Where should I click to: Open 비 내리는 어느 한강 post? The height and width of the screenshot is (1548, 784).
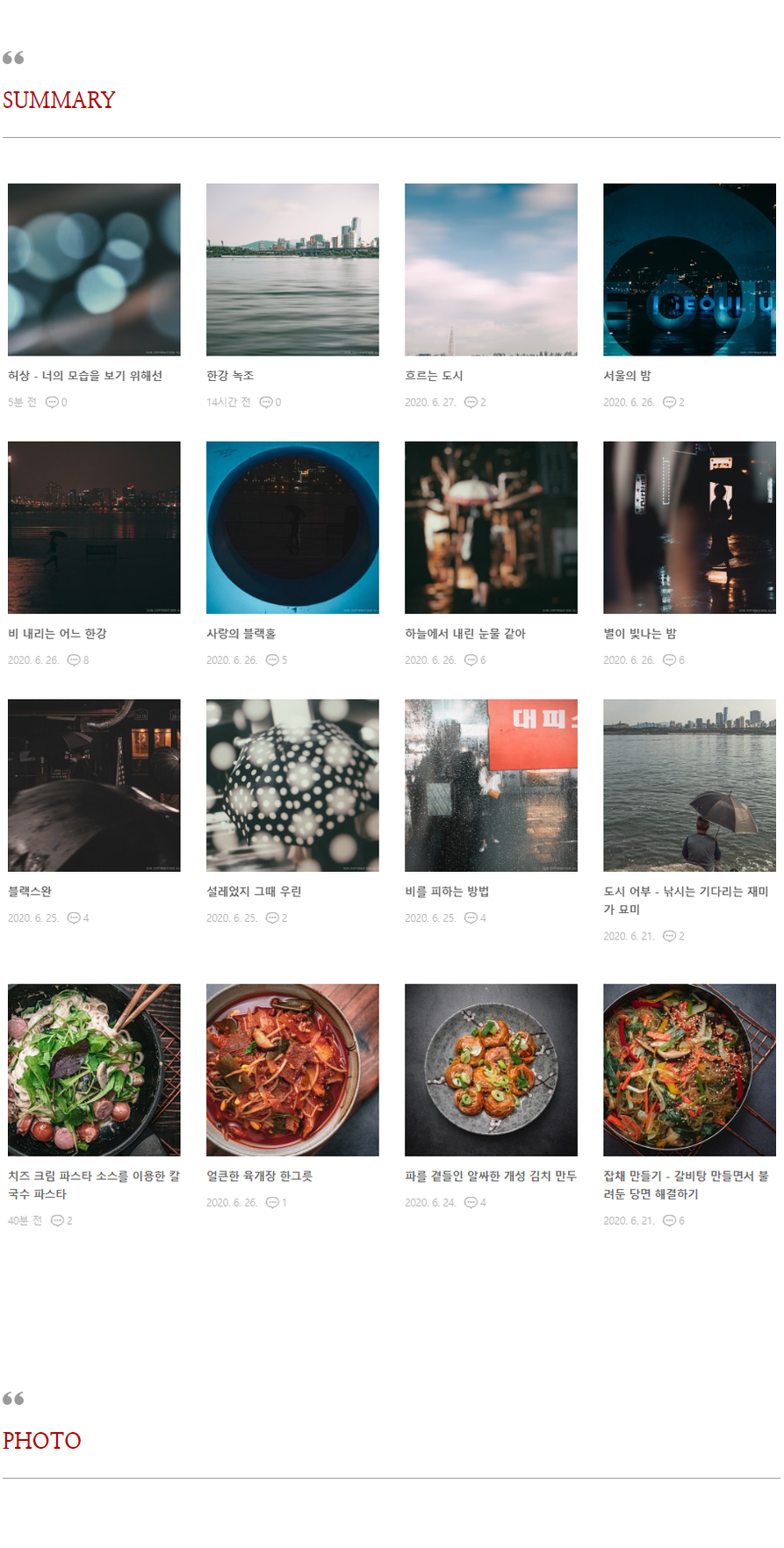click(57, 634)
